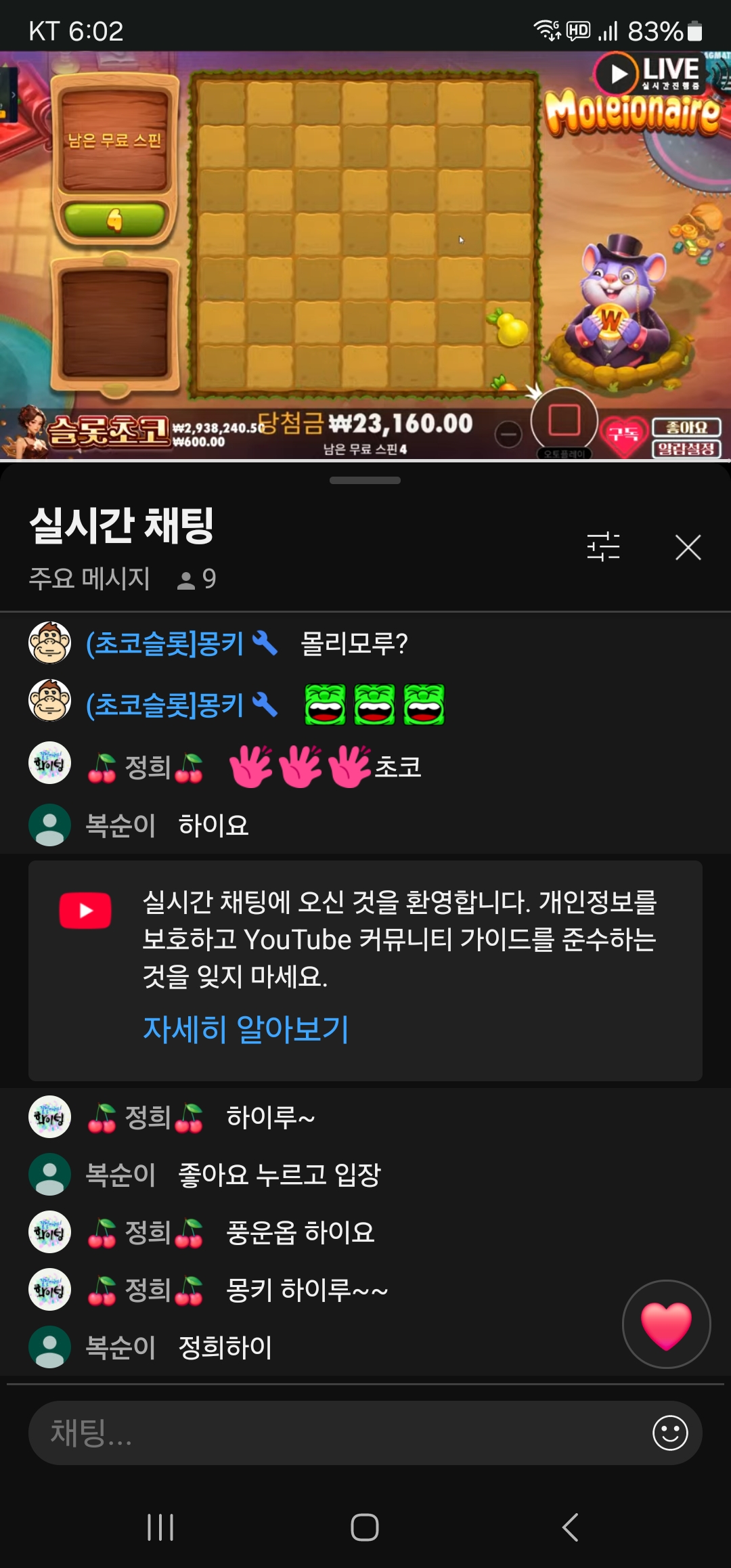
Task: Close the live chat panel
Action: (x=688, y=547)
